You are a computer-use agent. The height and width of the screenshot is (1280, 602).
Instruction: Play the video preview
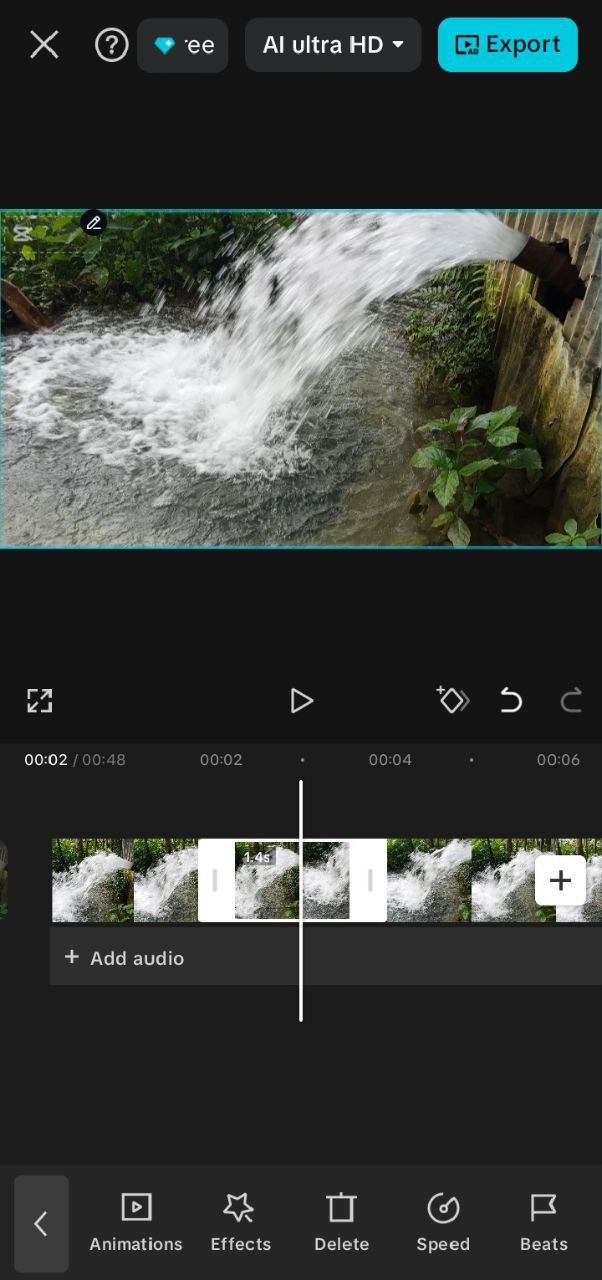[x=301, y=701]
